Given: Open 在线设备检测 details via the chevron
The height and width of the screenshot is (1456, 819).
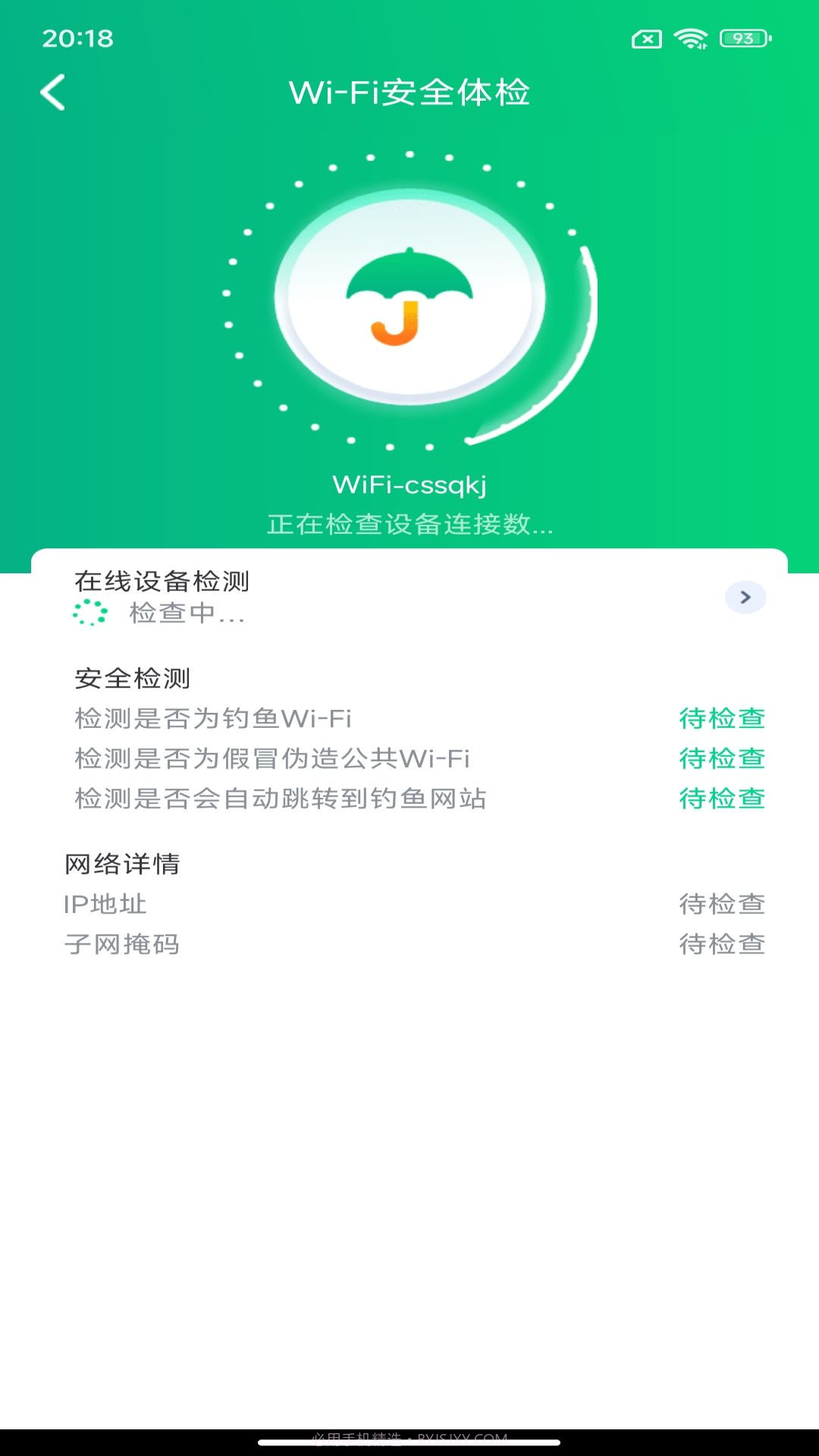Looking at the screenshot, I should pyautogui.click(x=747, y=598).
